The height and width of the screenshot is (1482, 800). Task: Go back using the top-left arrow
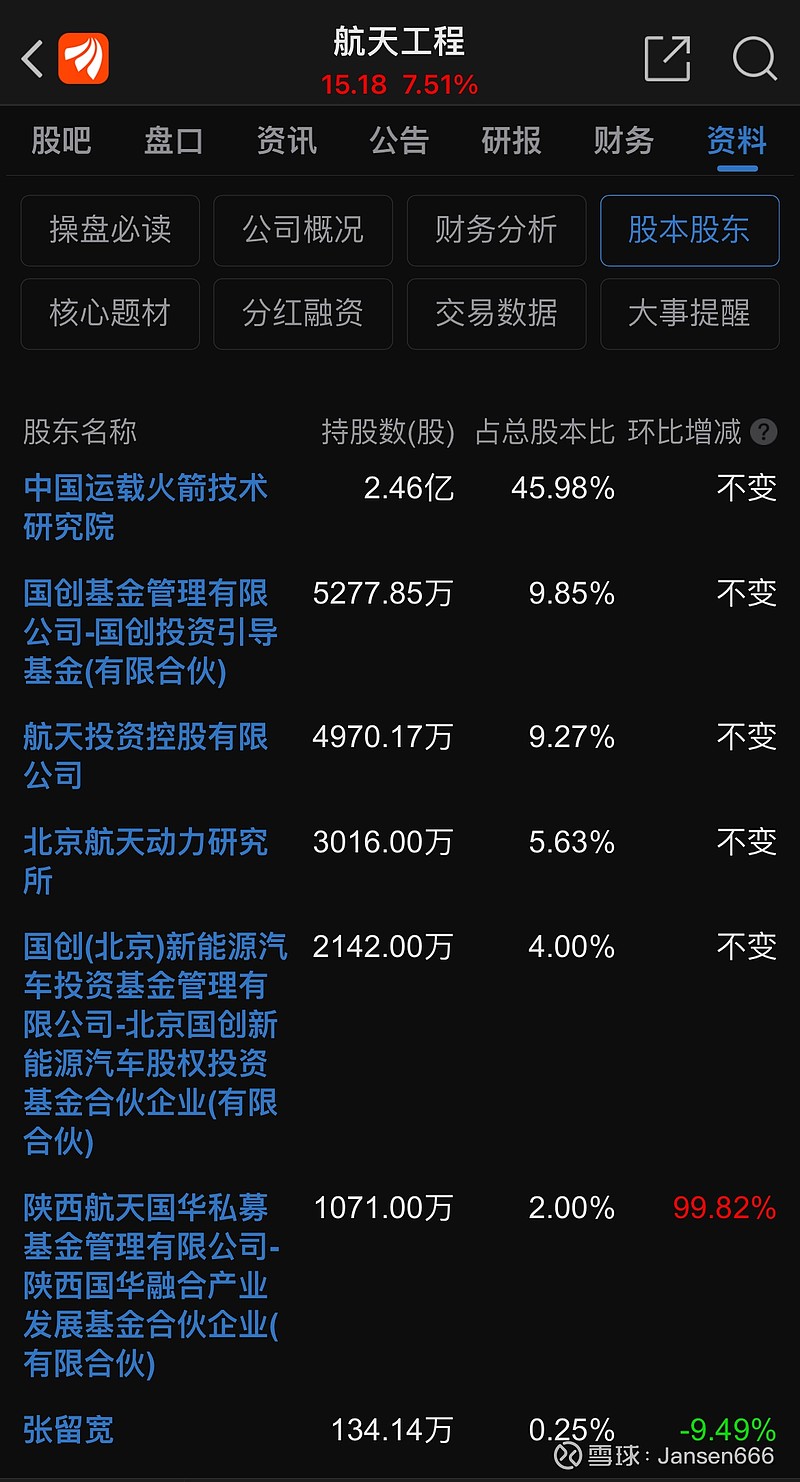point(32,59)
